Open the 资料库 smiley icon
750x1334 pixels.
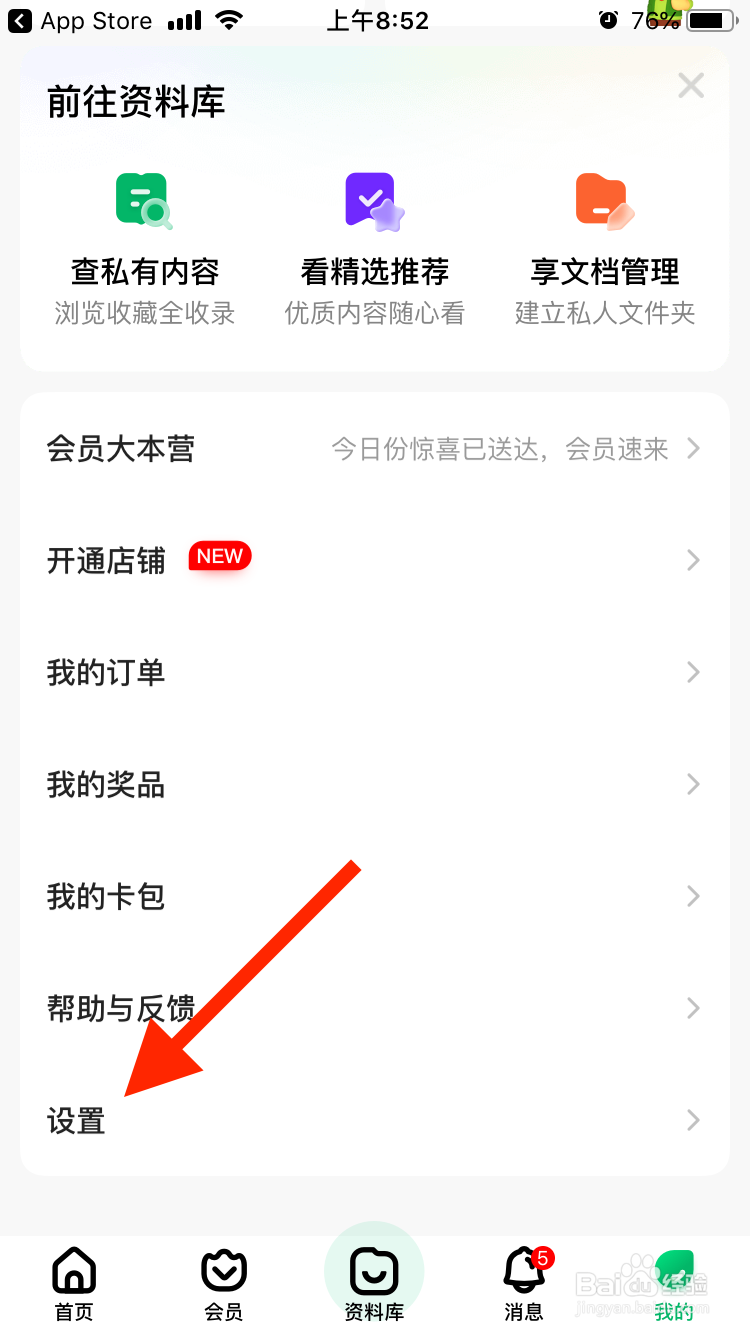pyautogui.click(x=374, y=1268)
